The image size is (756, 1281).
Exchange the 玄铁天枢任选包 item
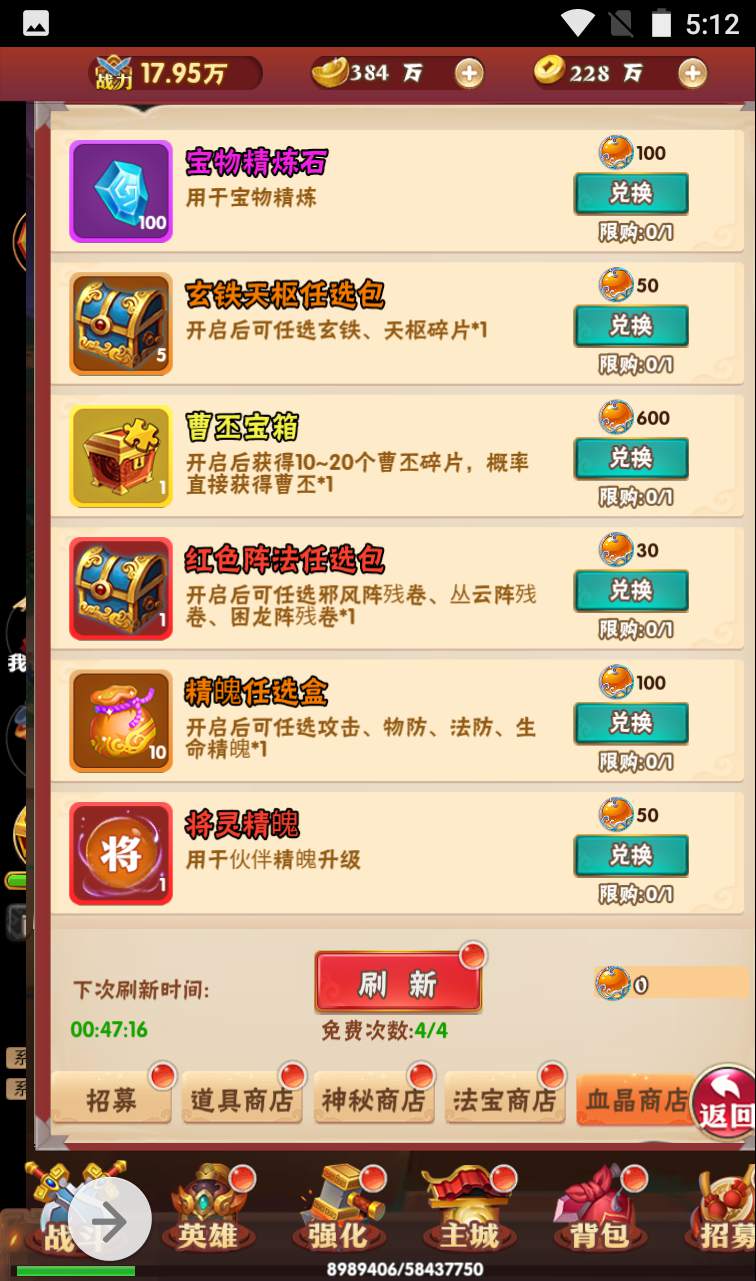coord(630,326)
